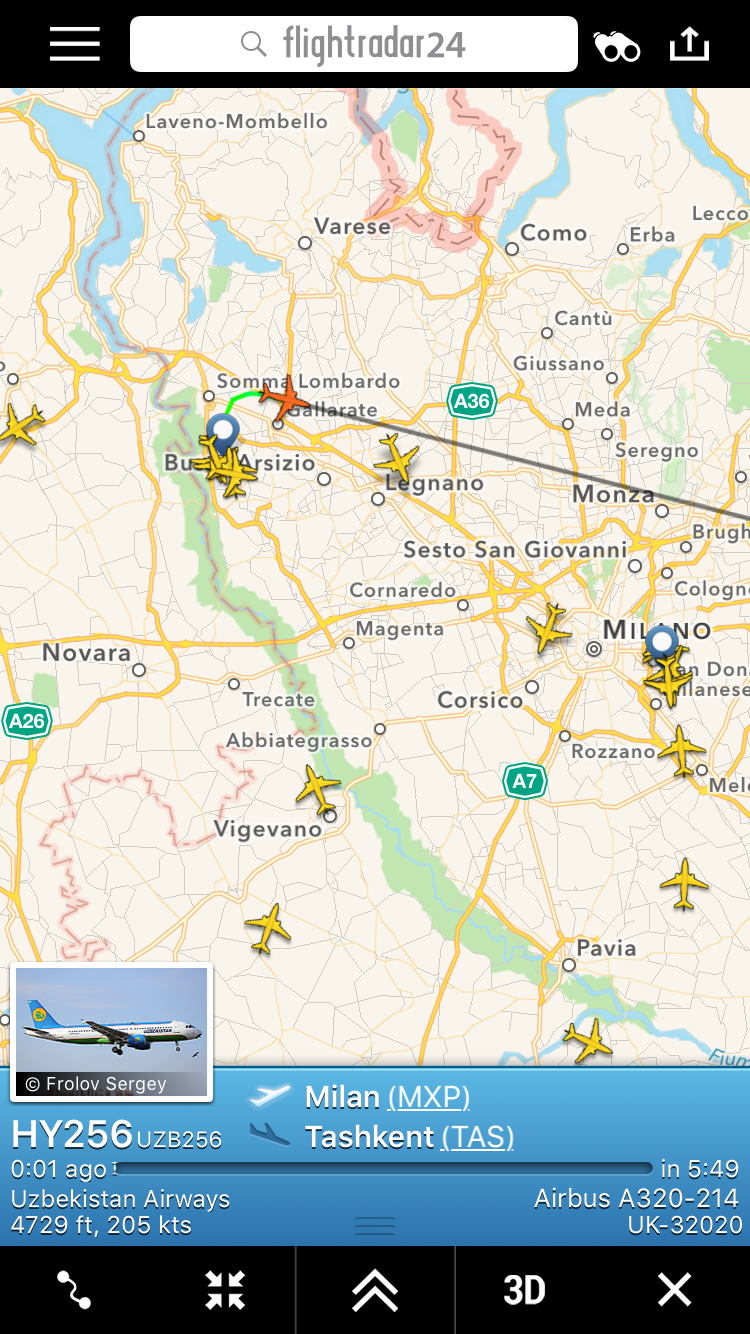Open the HY256 aircraft photo
Image resolution: width=750 pixels, height=1334 pixels.
pos(111,1030)
